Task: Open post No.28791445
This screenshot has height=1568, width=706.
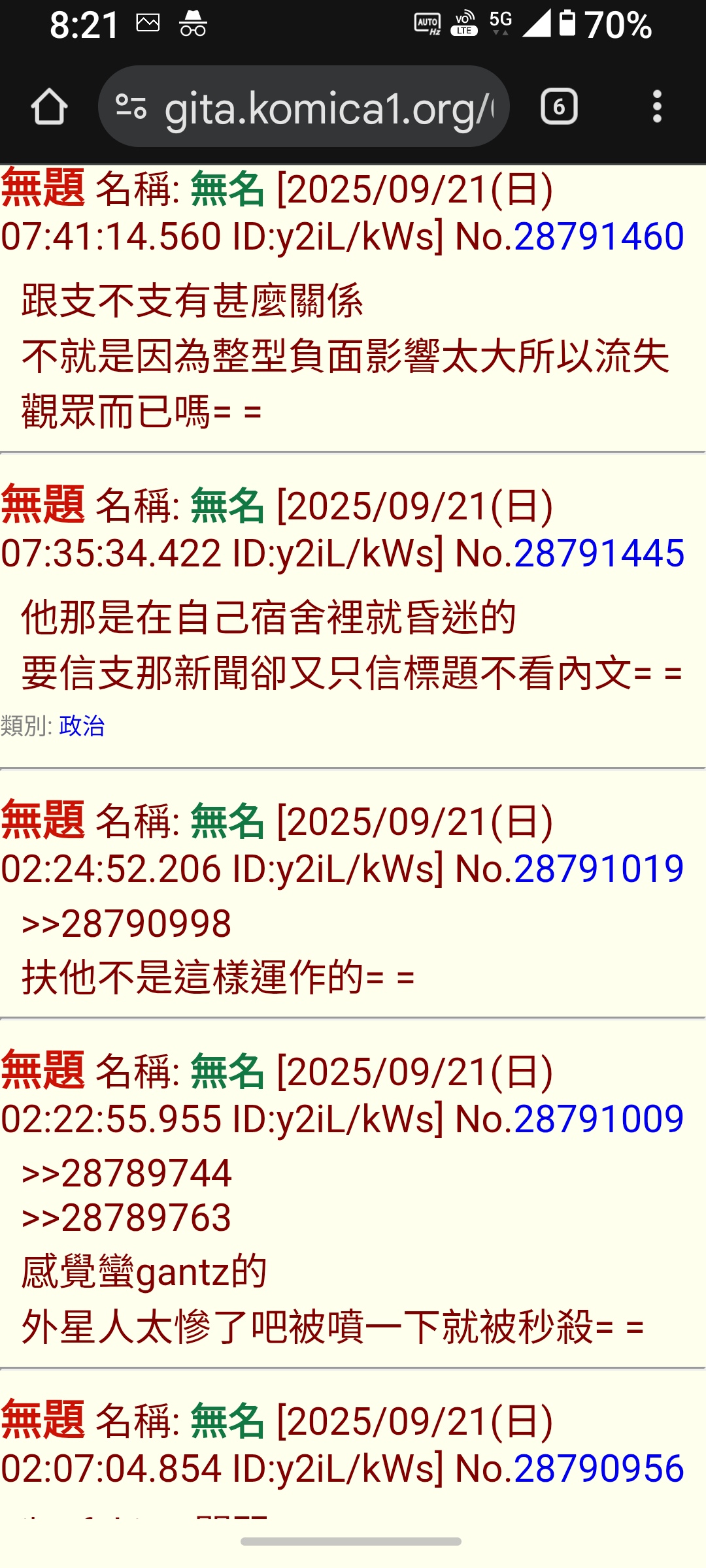Action: tap(599, 553)
